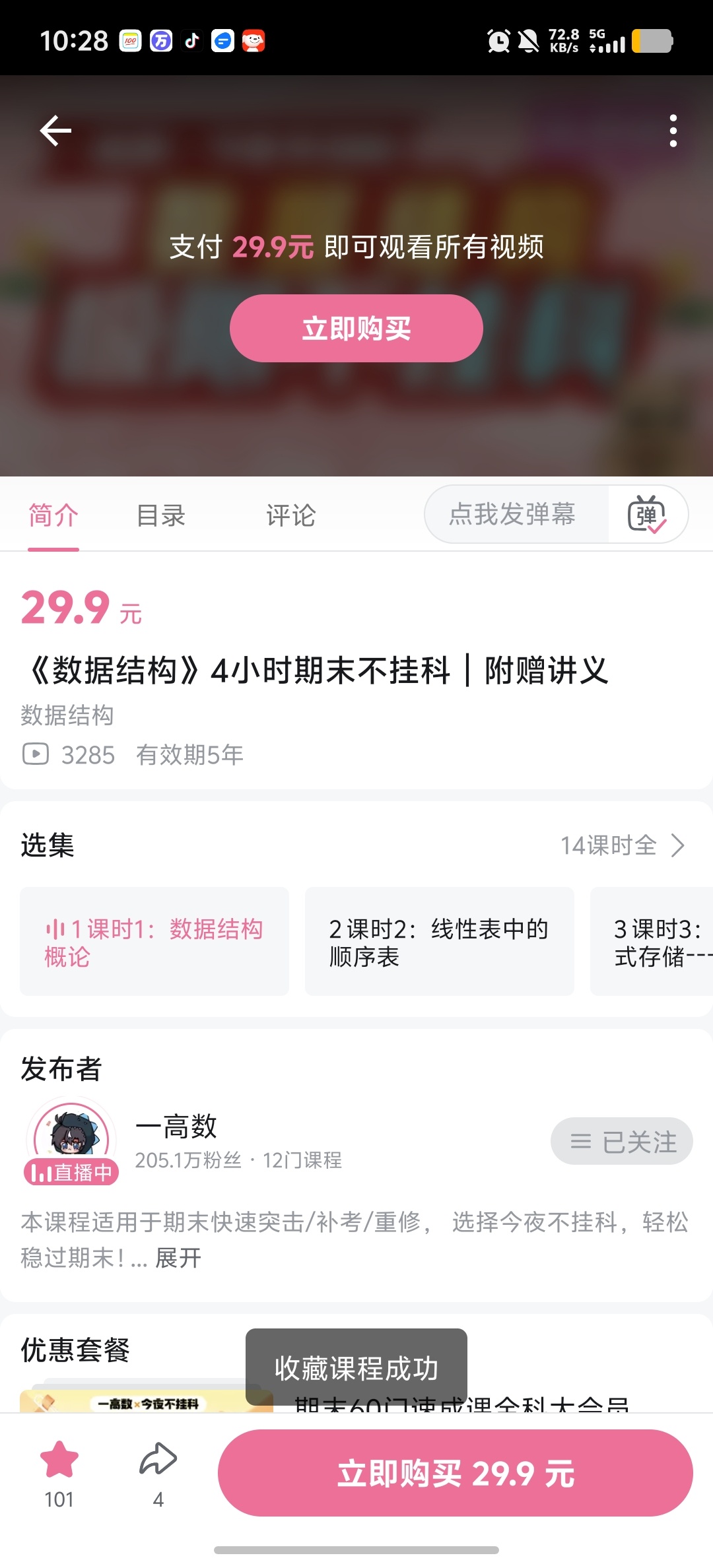
Task: Switch to the 目录 tab
Action: click(x=161, y=515)
